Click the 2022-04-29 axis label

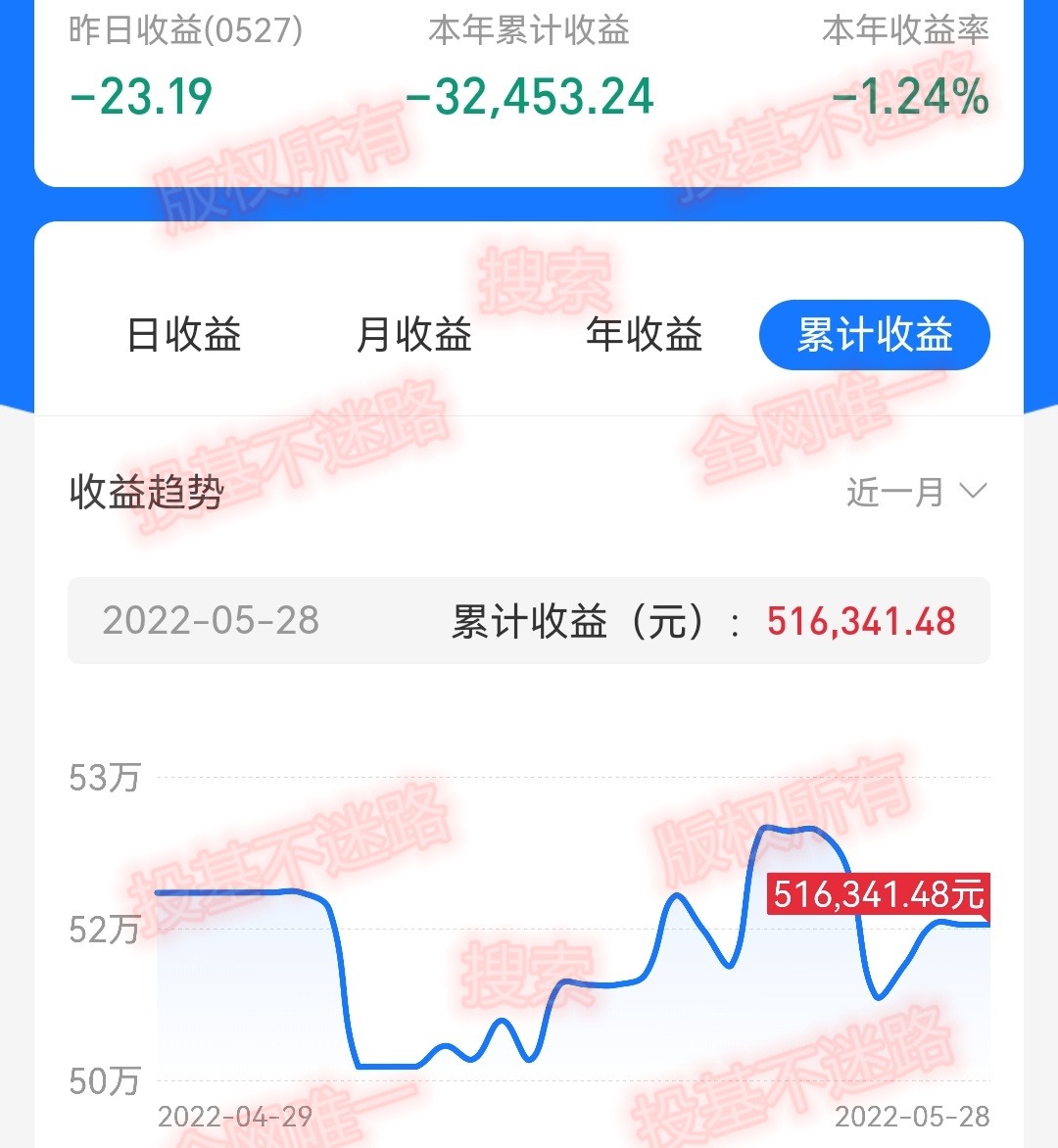(x=233, y=1117)
